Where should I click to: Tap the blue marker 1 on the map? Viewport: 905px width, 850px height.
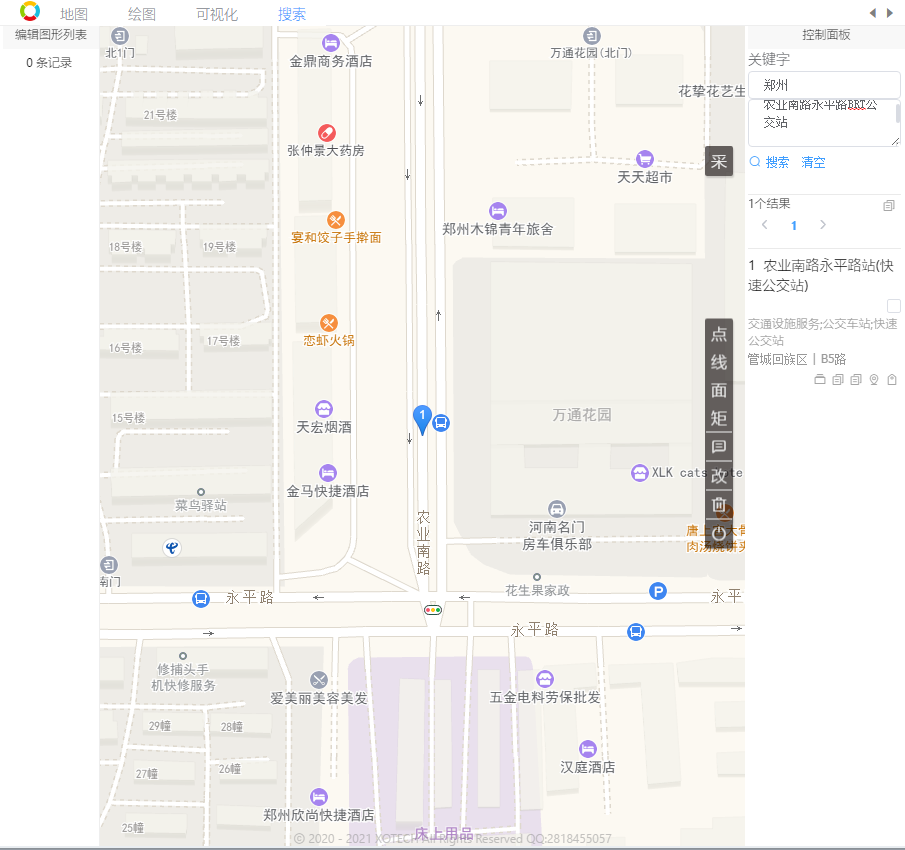pos(422,418)
